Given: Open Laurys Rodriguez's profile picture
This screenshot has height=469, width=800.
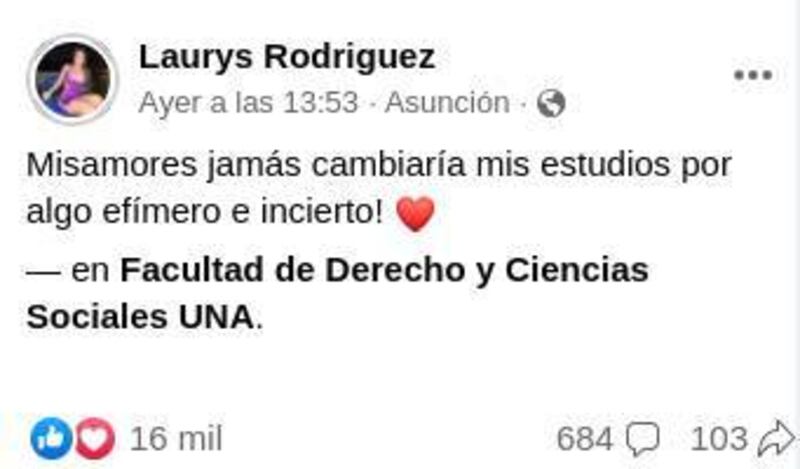Looking at the screenshot, I should pos(74,80).
